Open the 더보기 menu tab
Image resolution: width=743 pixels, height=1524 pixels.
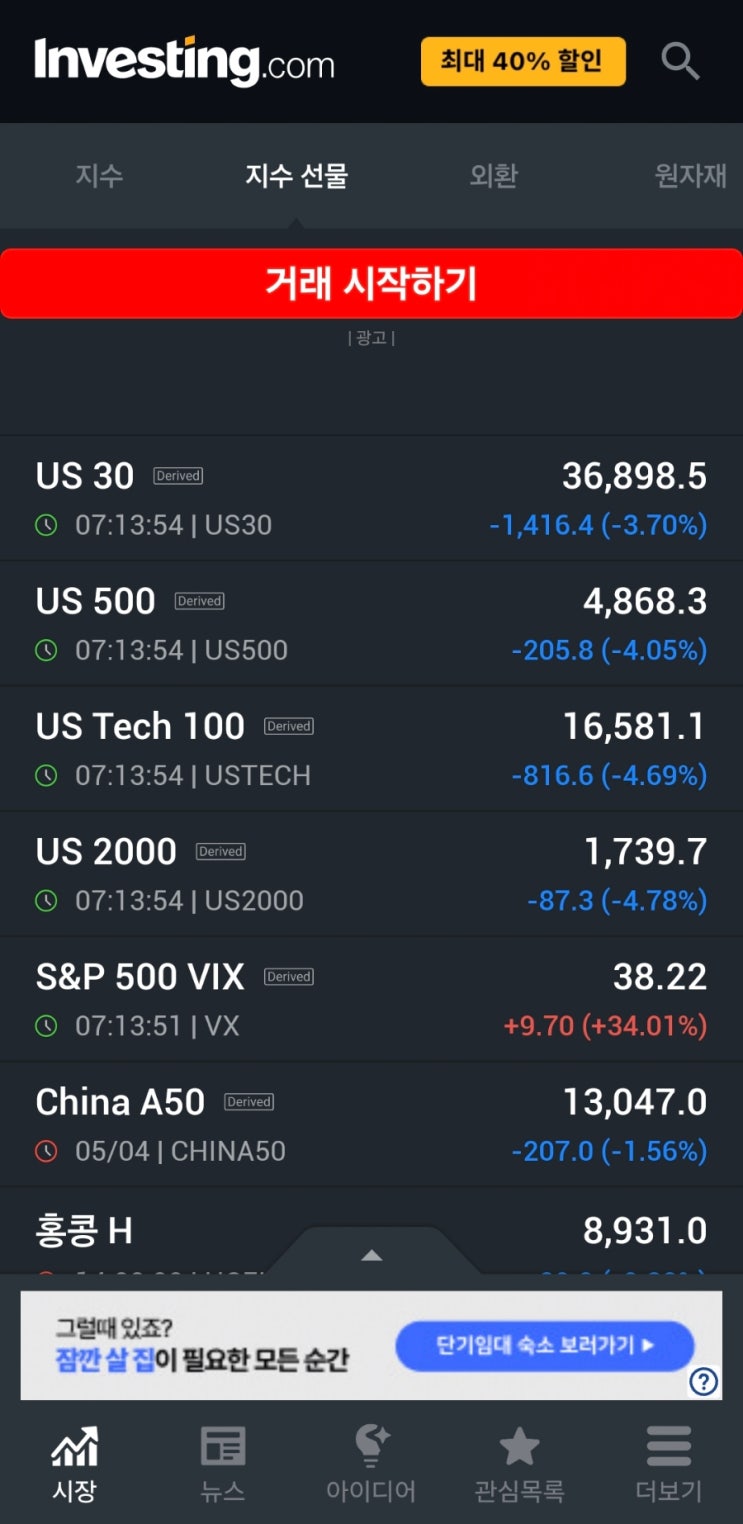(668, 1464)
